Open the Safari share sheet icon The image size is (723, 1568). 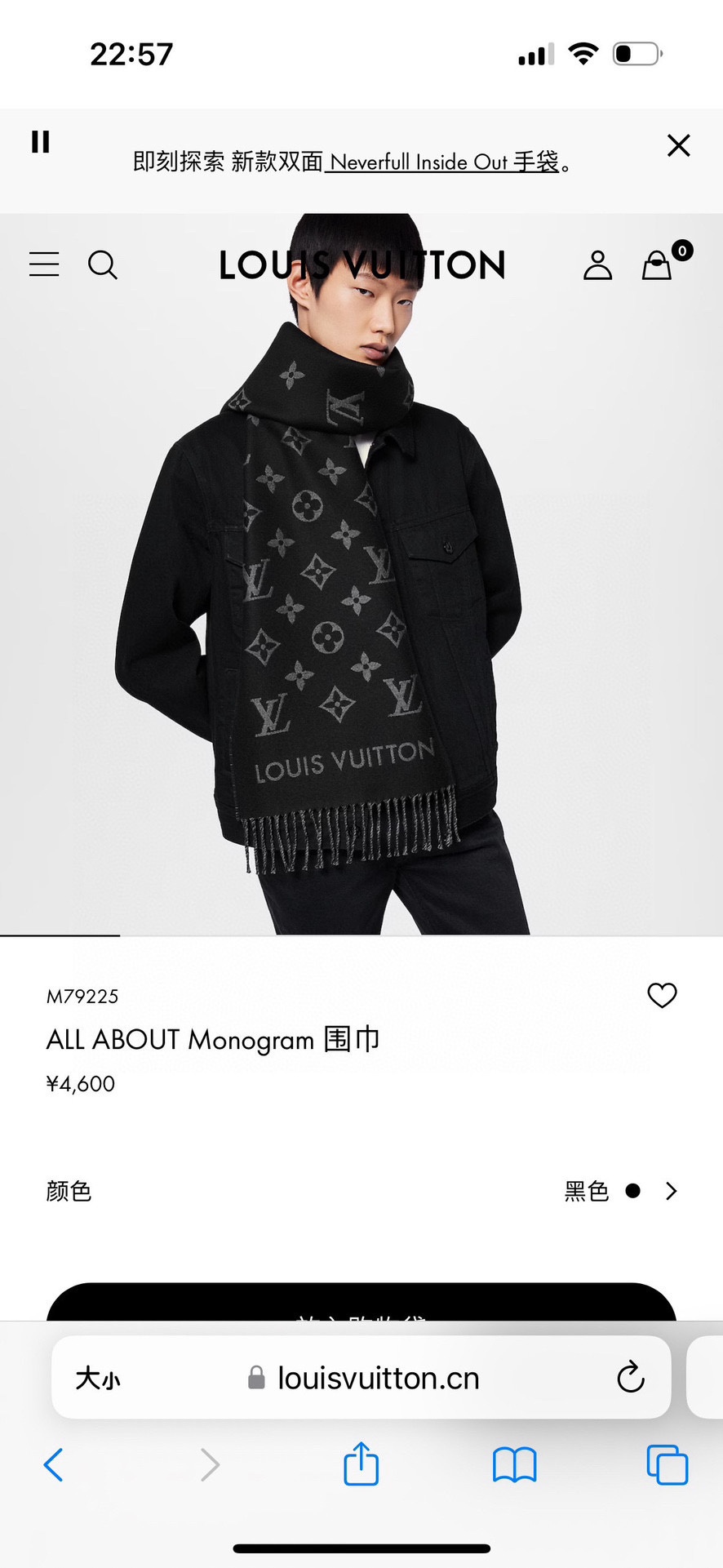pyautogui.click(x=361, y=1464)
